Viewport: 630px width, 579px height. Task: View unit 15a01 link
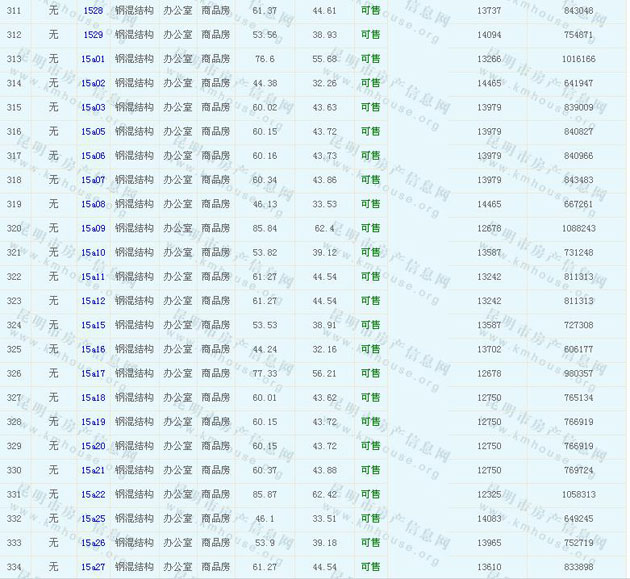click(93, 59)
